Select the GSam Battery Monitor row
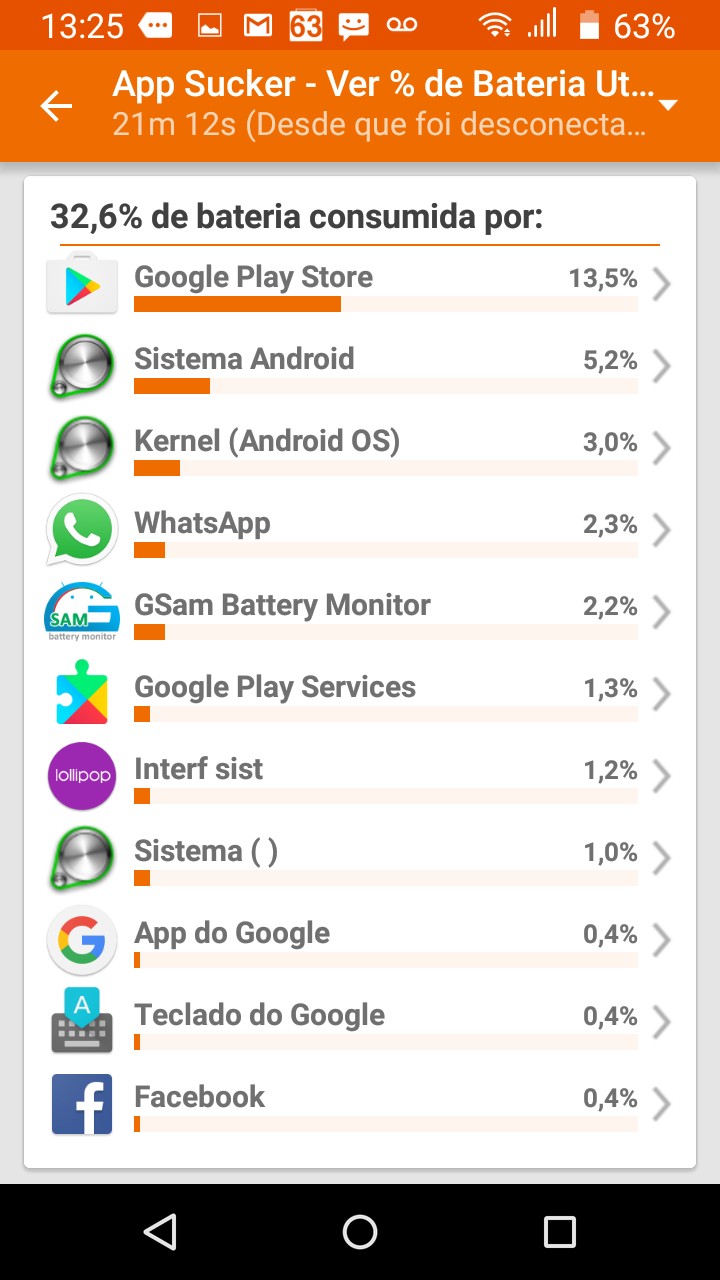 click(360, 614)
